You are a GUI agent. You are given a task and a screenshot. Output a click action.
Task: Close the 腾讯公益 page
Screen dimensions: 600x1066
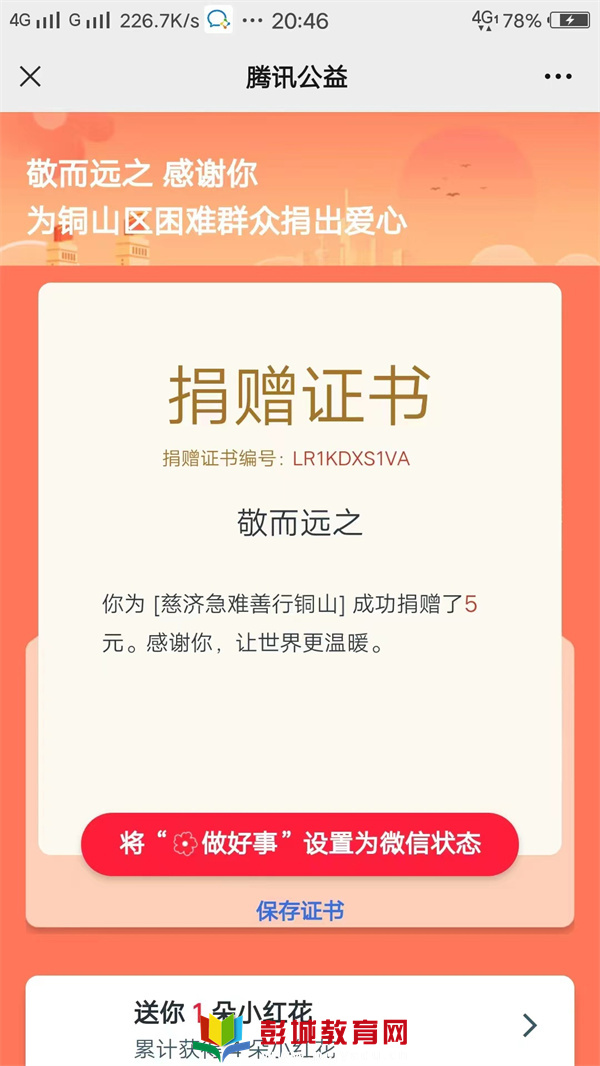31,77
